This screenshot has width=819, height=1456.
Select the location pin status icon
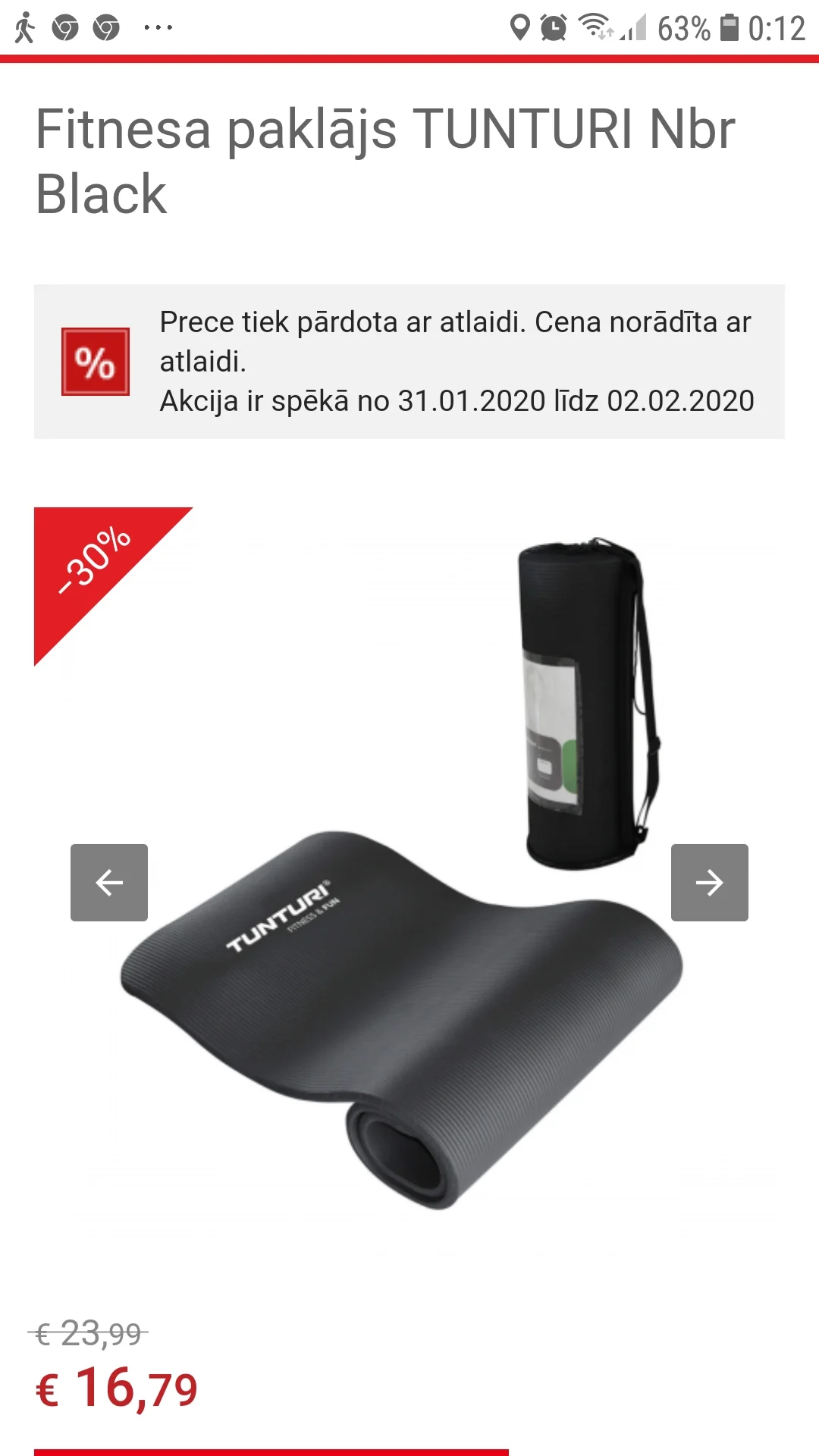click(520, 25)
